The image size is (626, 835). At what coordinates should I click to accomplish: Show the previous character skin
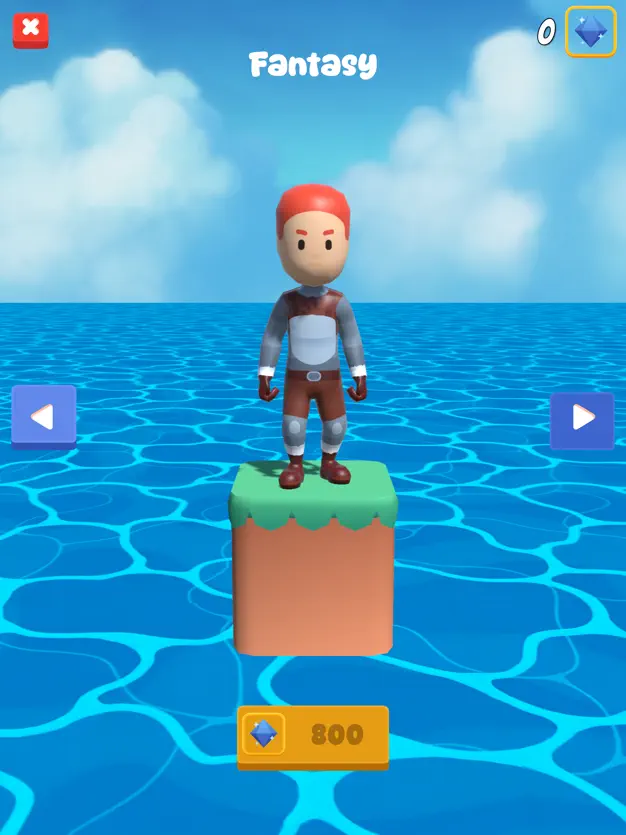(x=43, y=416)
